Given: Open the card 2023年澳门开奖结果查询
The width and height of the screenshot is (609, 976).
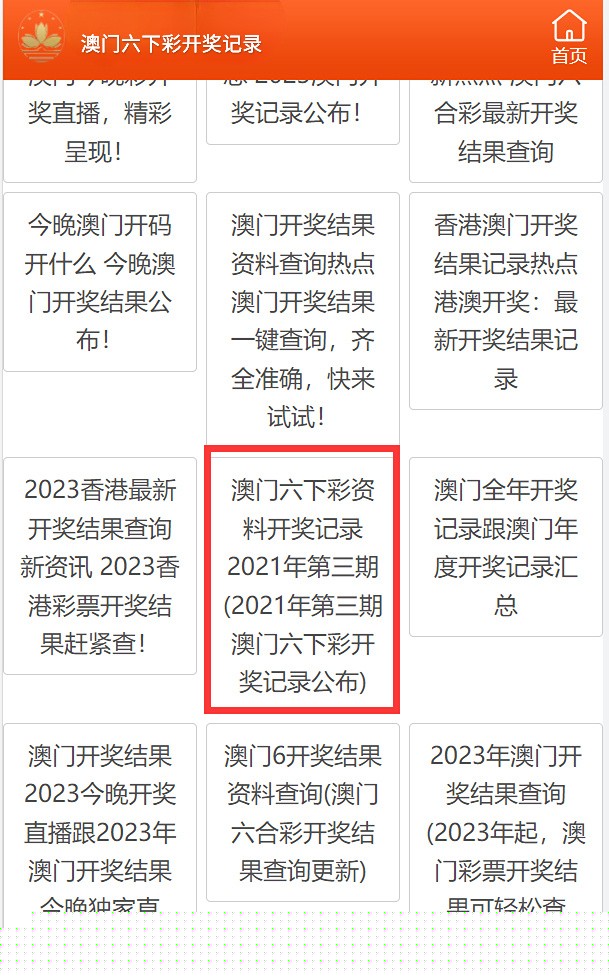Looking at the screenshot, I should [506, 819].
